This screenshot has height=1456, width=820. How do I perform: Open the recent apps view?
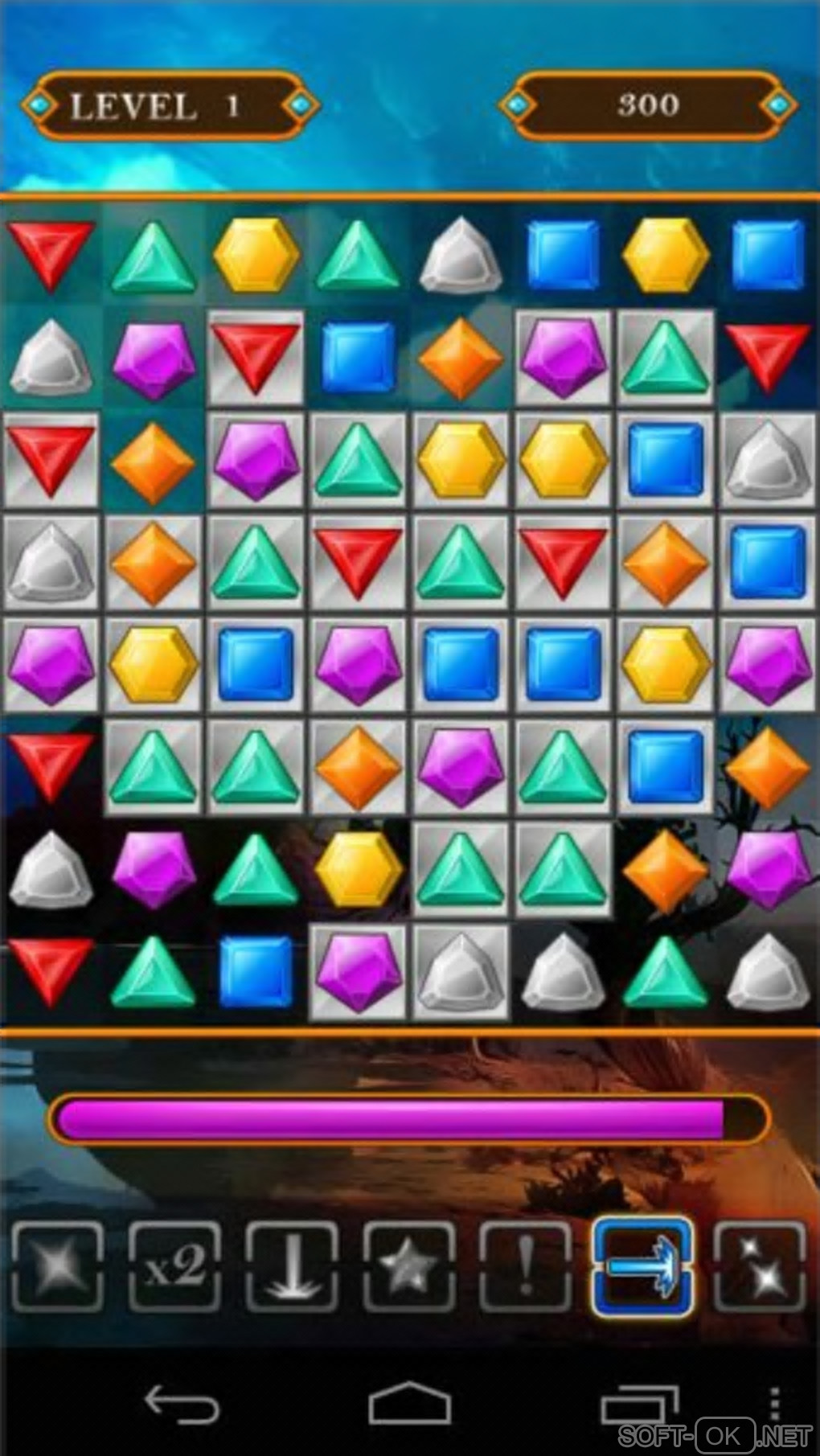(639, 1405)
